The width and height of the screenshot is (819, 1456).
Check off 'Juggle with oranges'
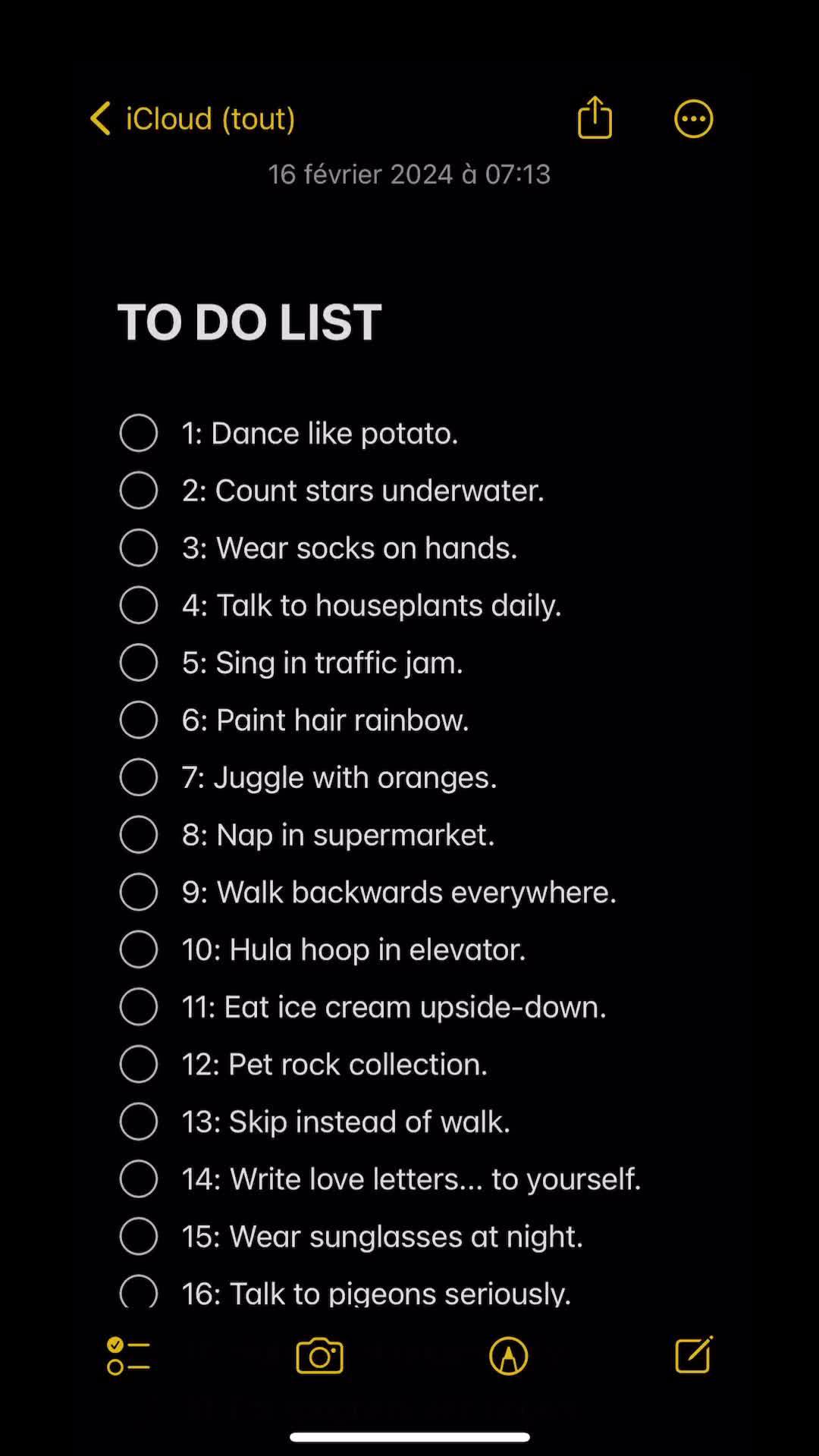[139, 777]
